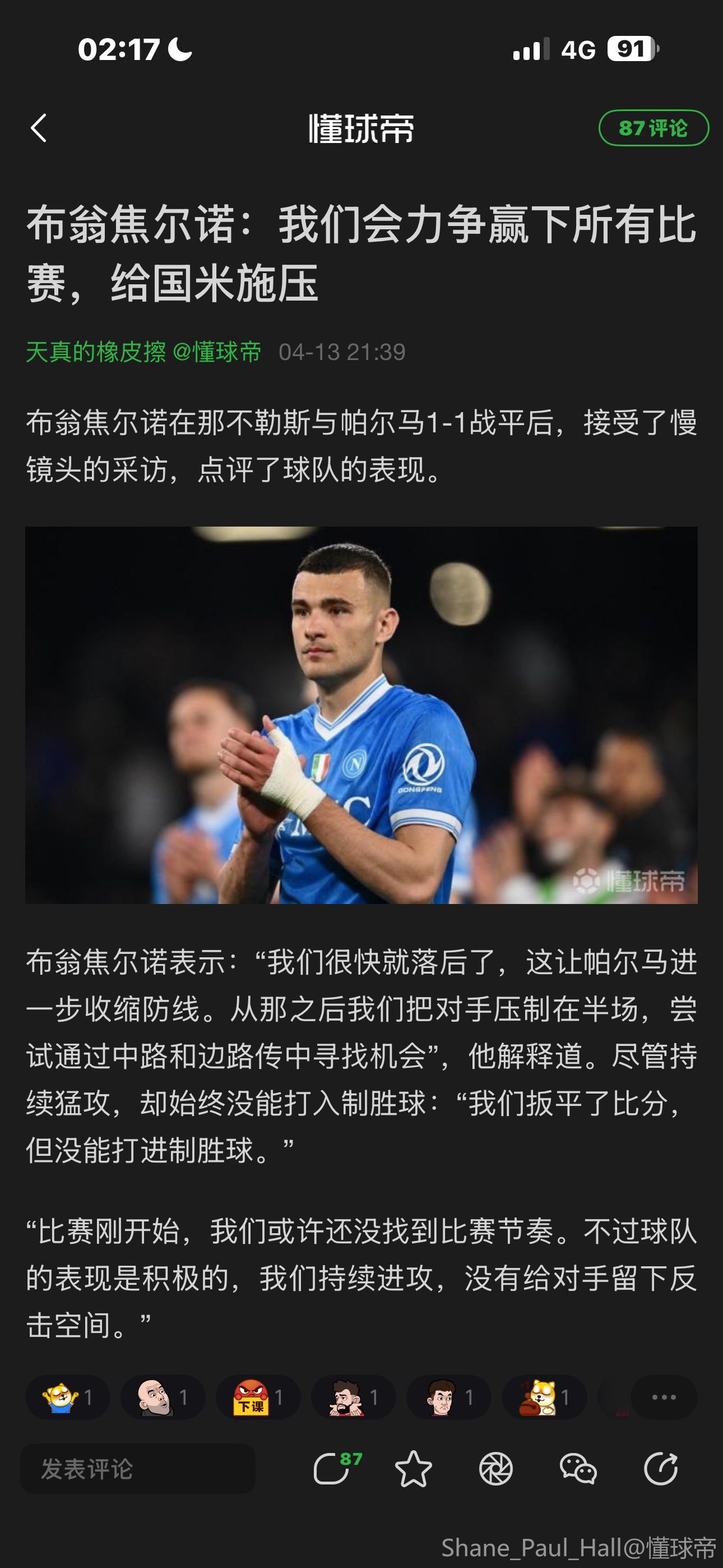Open the 87评论 comments button
The image size is (723, 1568).
[653, 128]
